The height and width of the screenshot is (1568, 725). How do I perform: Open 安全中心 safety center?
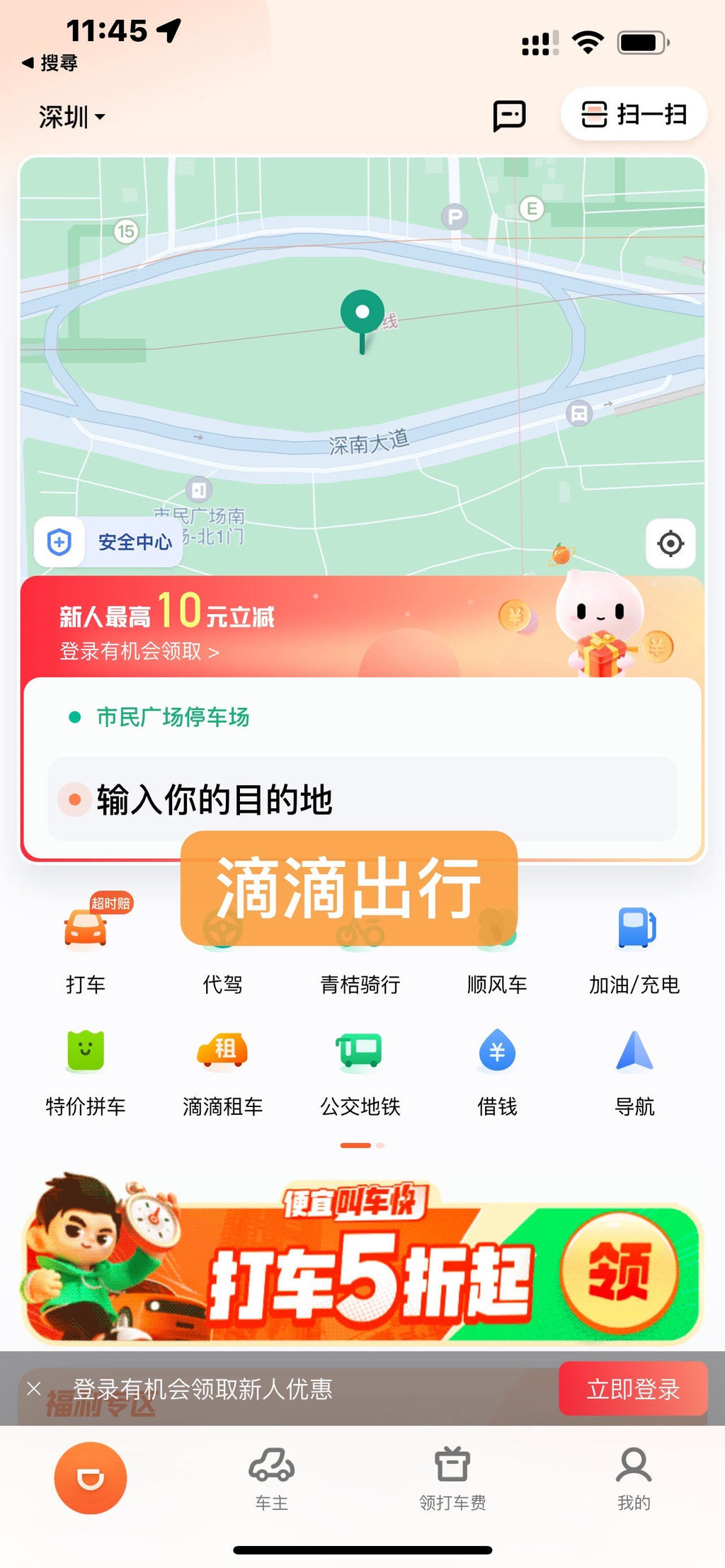pos(108,542)
